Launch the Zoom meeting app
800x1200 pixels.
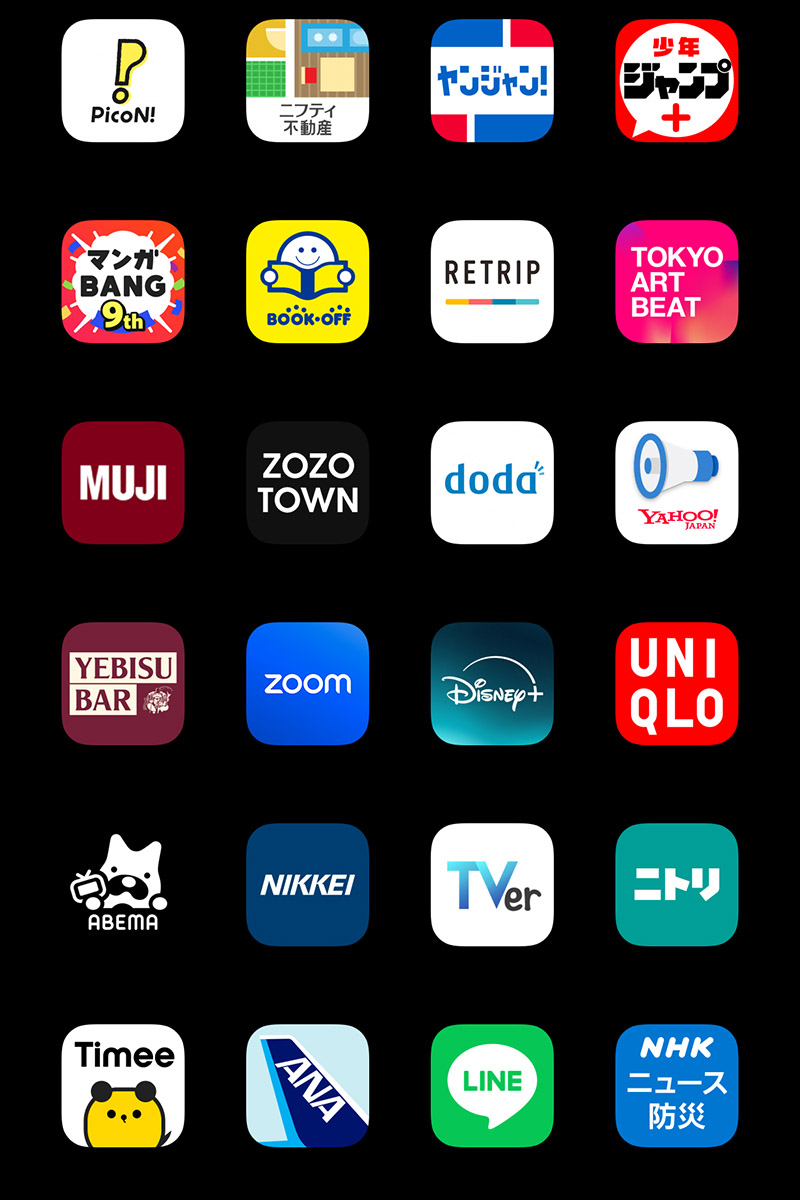[x=307, y=684]
